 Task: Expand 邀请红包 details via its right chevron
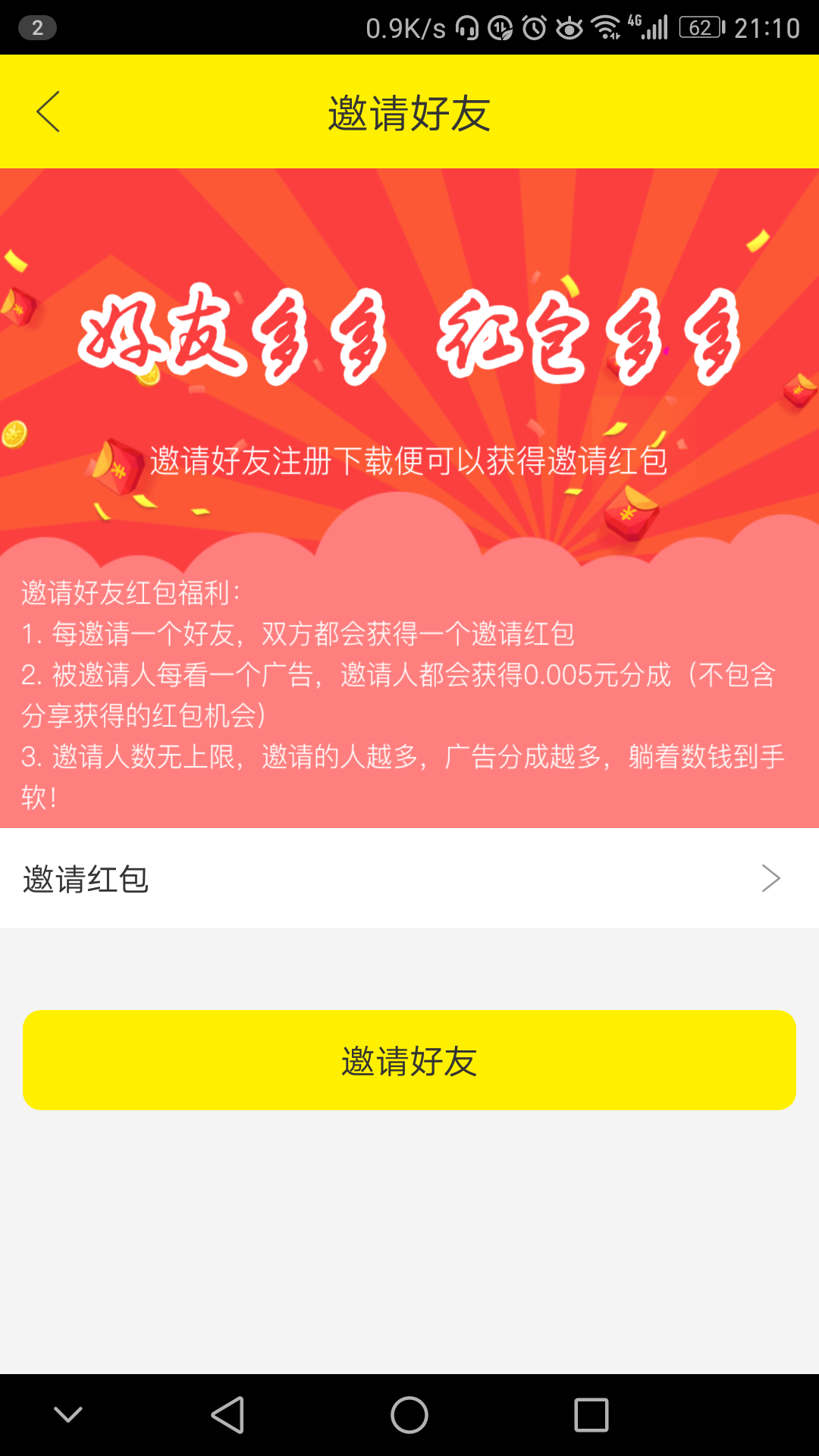[x=771, y=878]
